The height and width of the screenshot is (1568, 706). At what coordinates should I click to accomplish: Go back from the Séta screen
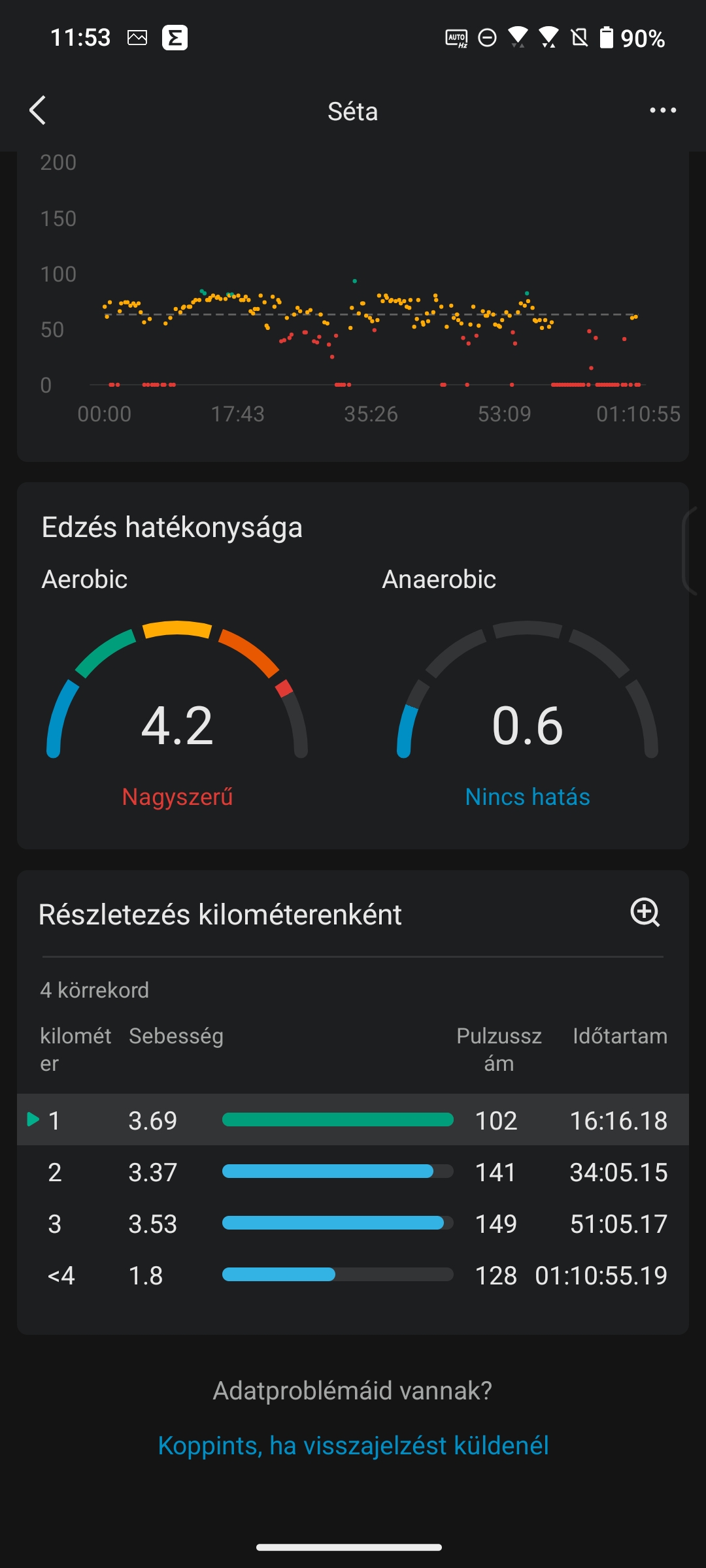38,110
